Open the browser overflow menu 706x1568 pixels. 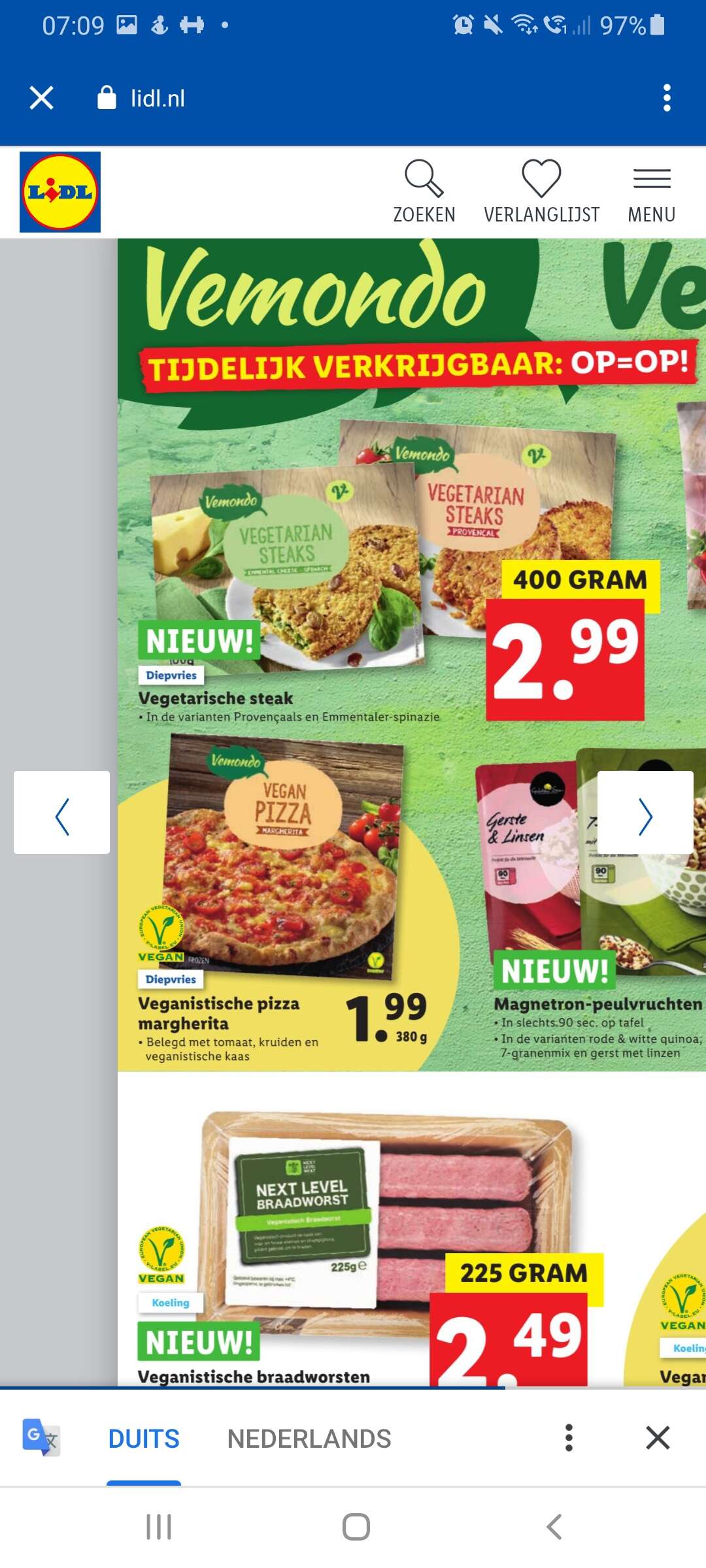[x=666, y=98]
